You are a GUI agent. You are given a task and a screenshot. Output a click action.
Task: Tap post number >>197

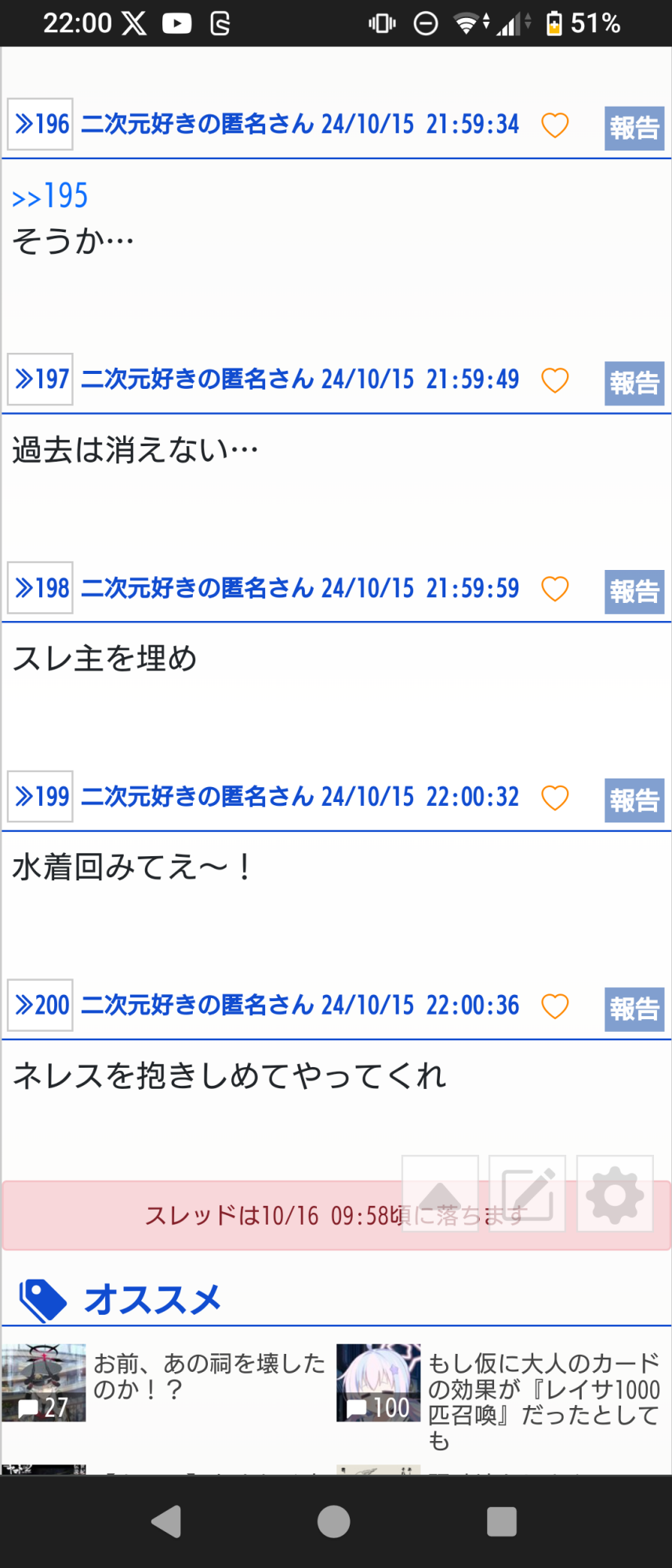coord(41,379)
